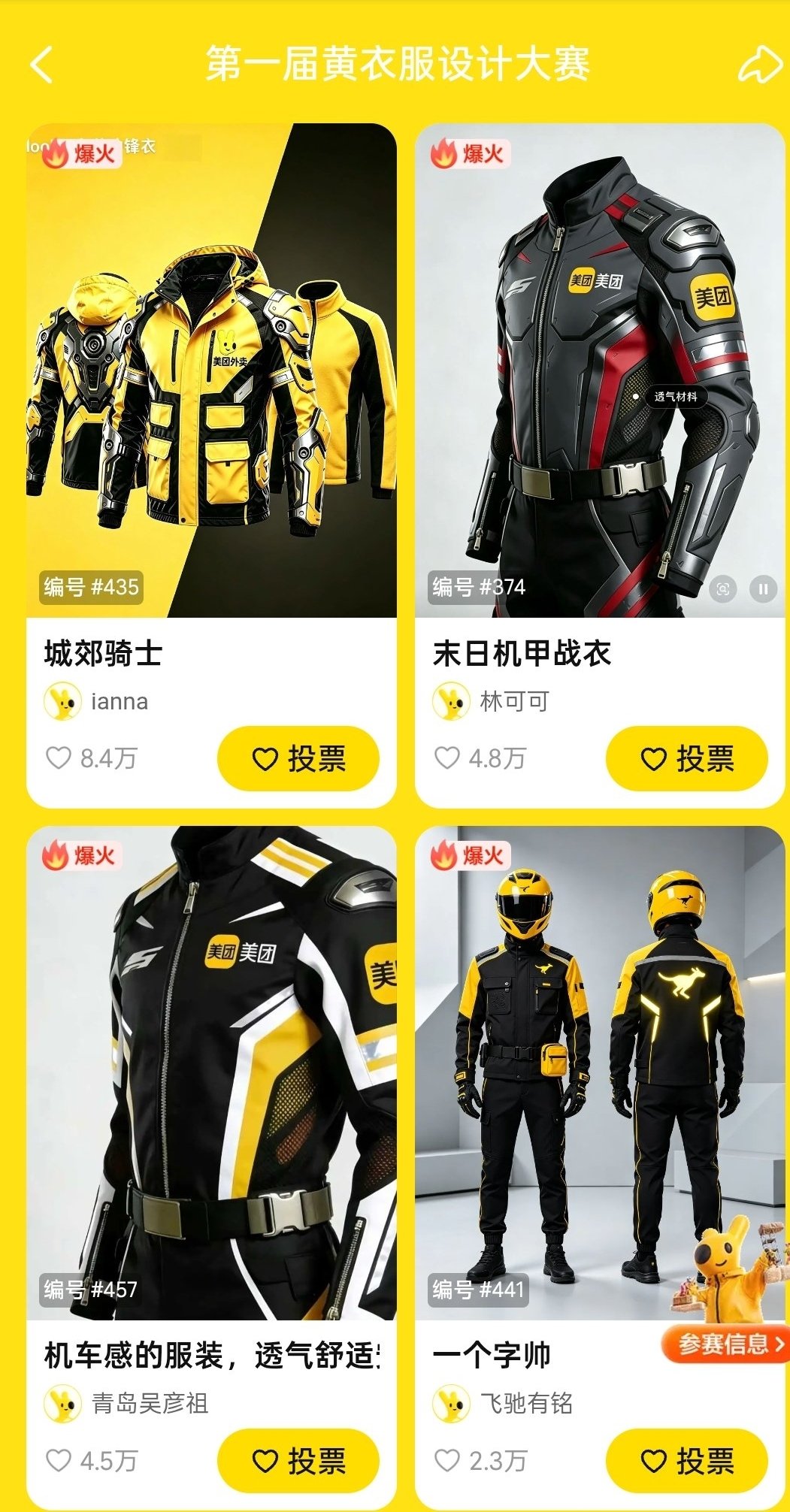Go back with the top-left arrow
Image resolution: width=790 pixels, height=1512 pixels.
click(42, 65)
